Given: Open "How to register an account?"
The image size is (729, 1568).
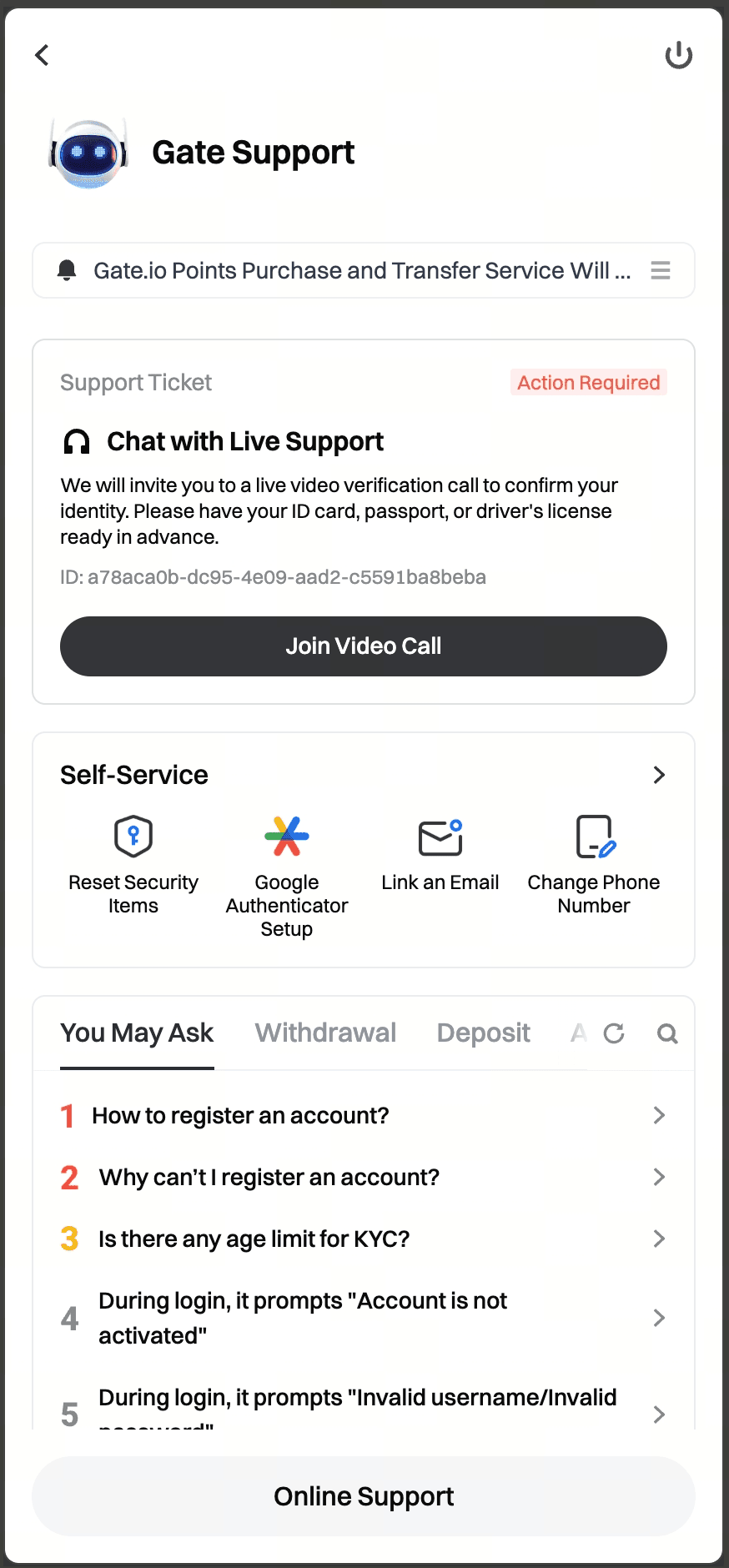Looking at the screenshot, I should [364, 1116].
